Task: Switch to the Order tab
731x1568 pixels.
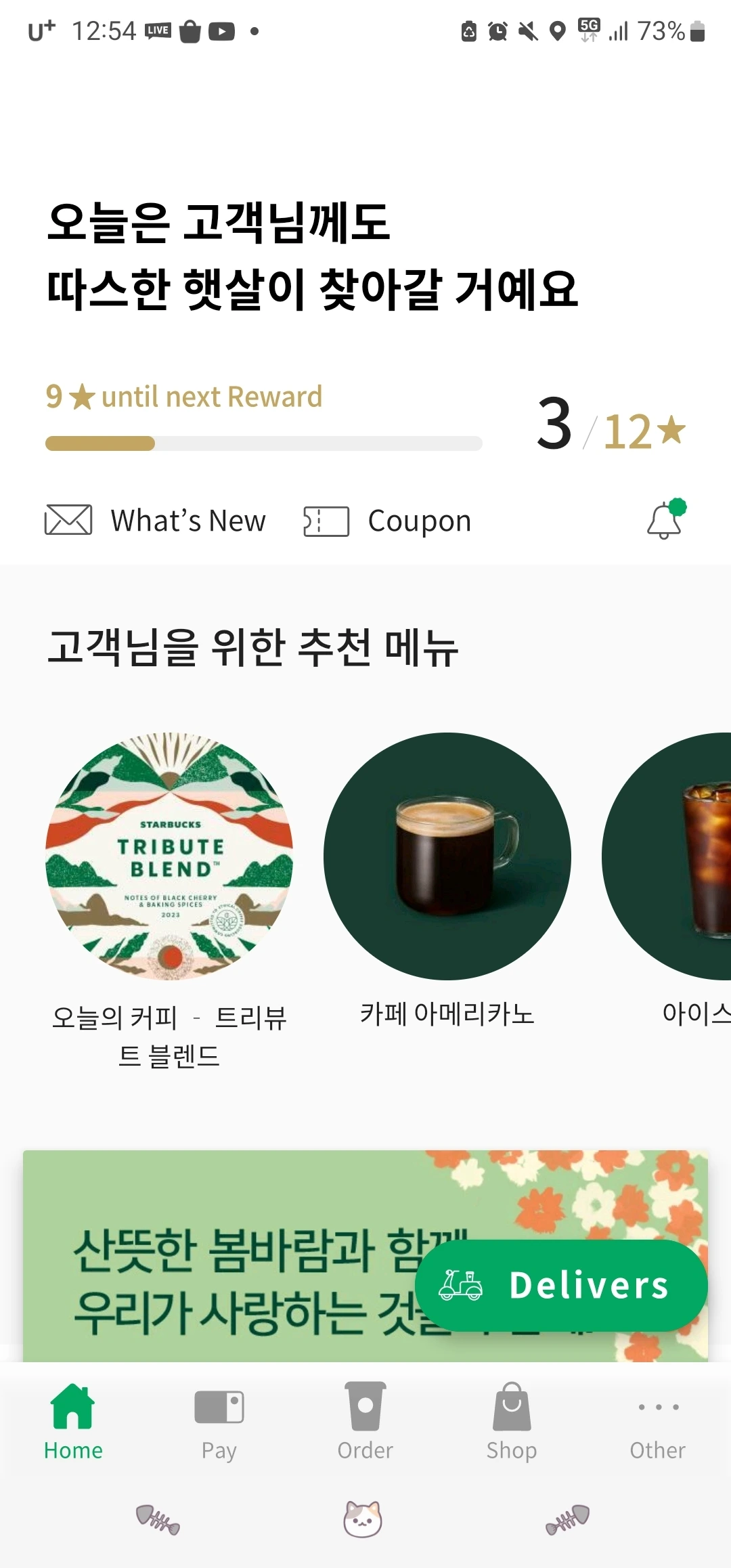Action: click(x=365, y=1421)
